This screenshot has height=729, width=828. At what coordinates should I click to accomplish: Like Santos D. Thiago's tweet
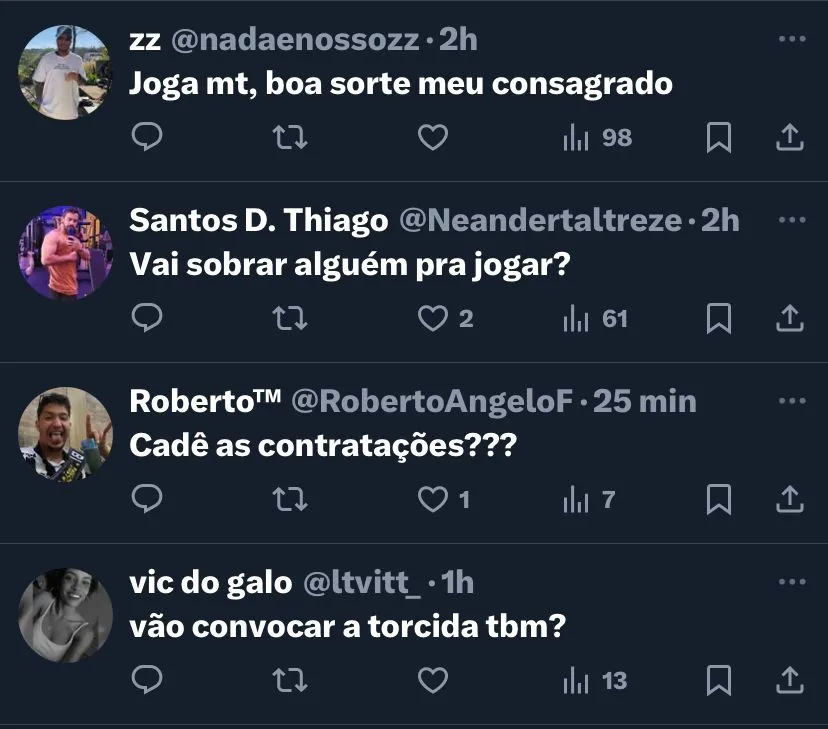432,319
